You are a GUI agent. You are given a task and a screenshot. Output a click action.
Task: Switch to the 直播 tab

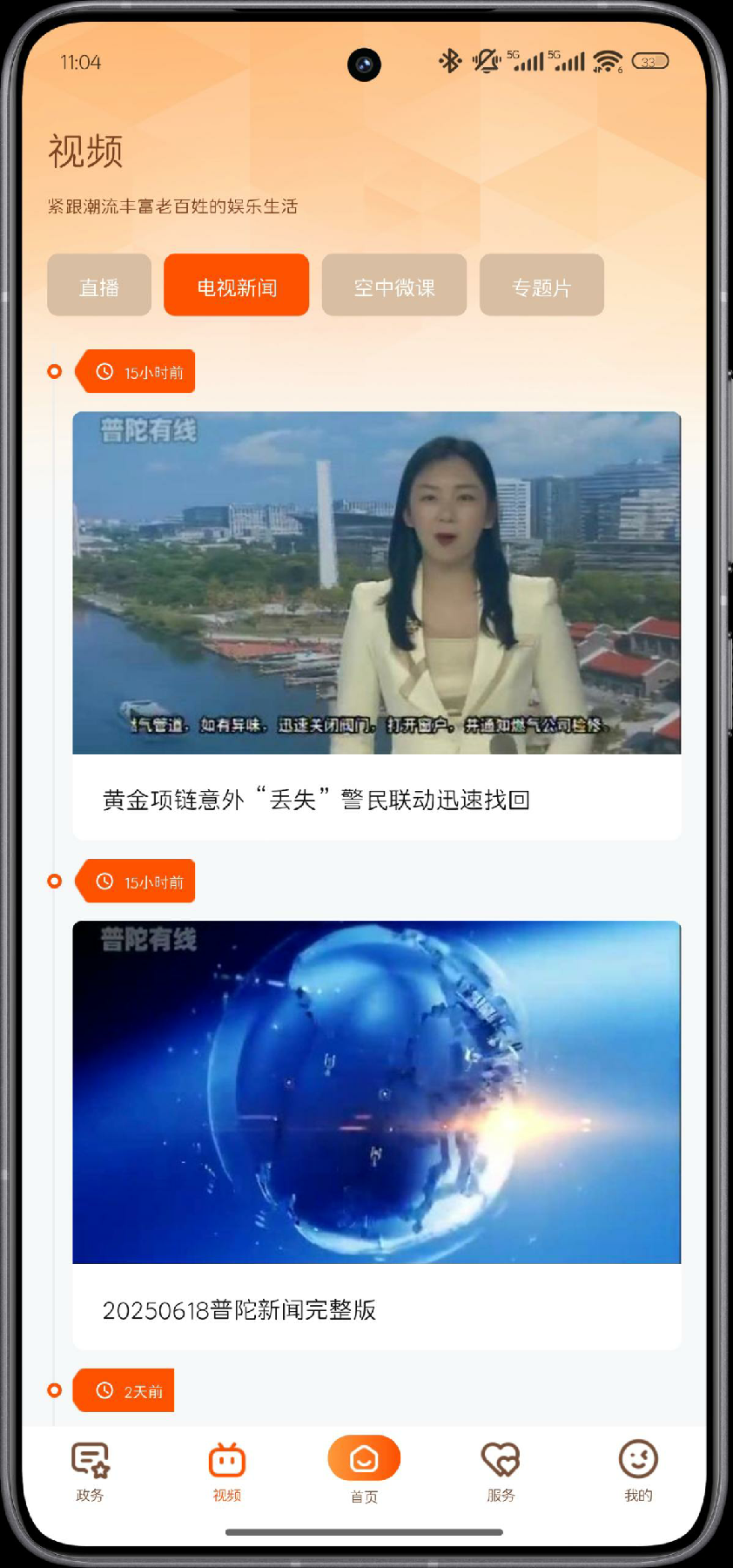click(99, 286)
